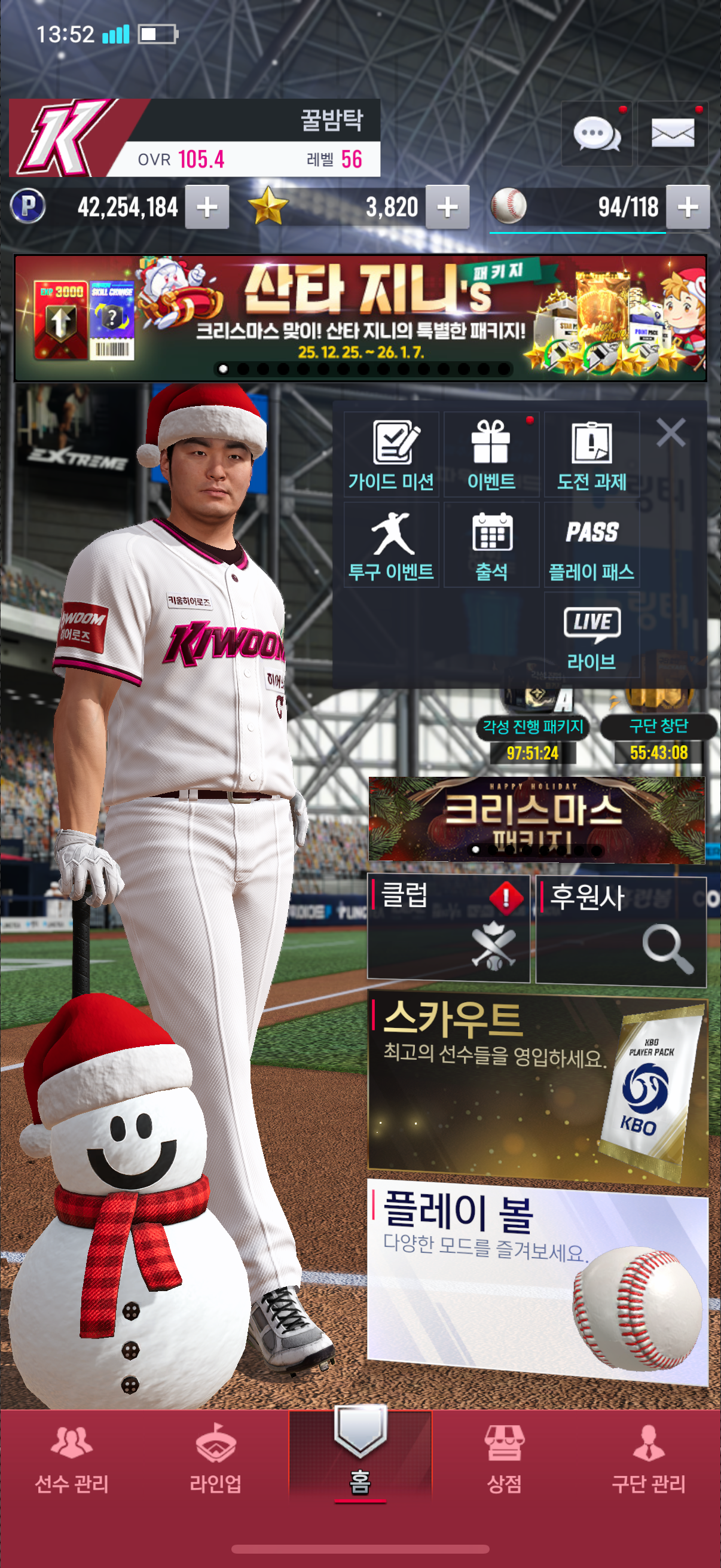Open the chat bubble icon

pyautogui.click(x=595, y=133)
